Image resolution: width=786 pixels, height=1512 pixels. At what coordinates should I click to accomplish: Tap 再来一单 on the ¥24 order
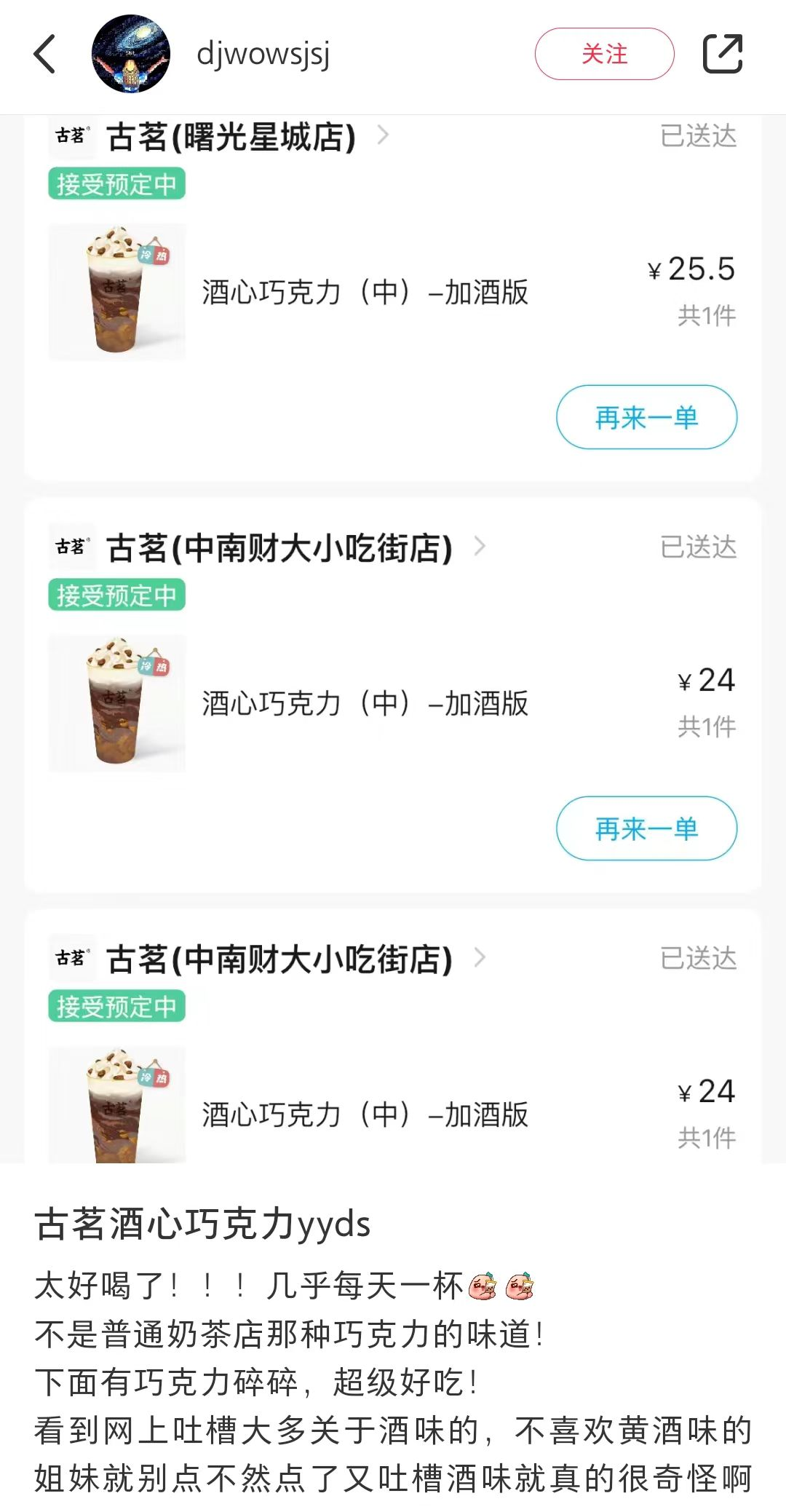pyautogui.click(x=646, y=828)
